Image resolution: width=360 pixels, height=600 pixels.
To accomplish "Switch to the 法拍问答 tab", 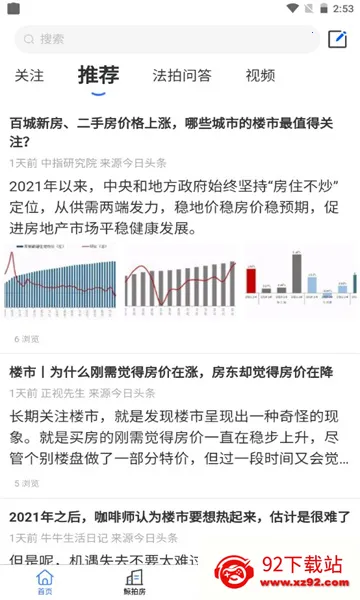I will [182, 75].
